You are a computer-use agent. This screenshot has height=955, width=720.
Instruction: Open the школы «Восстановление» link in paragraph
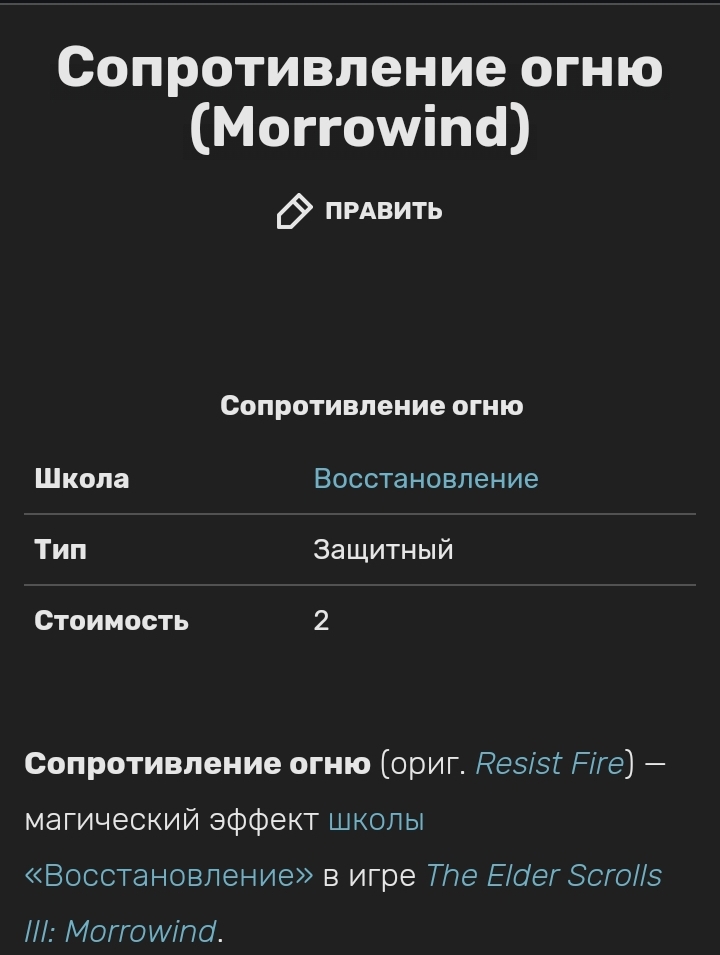coord(169,875)
